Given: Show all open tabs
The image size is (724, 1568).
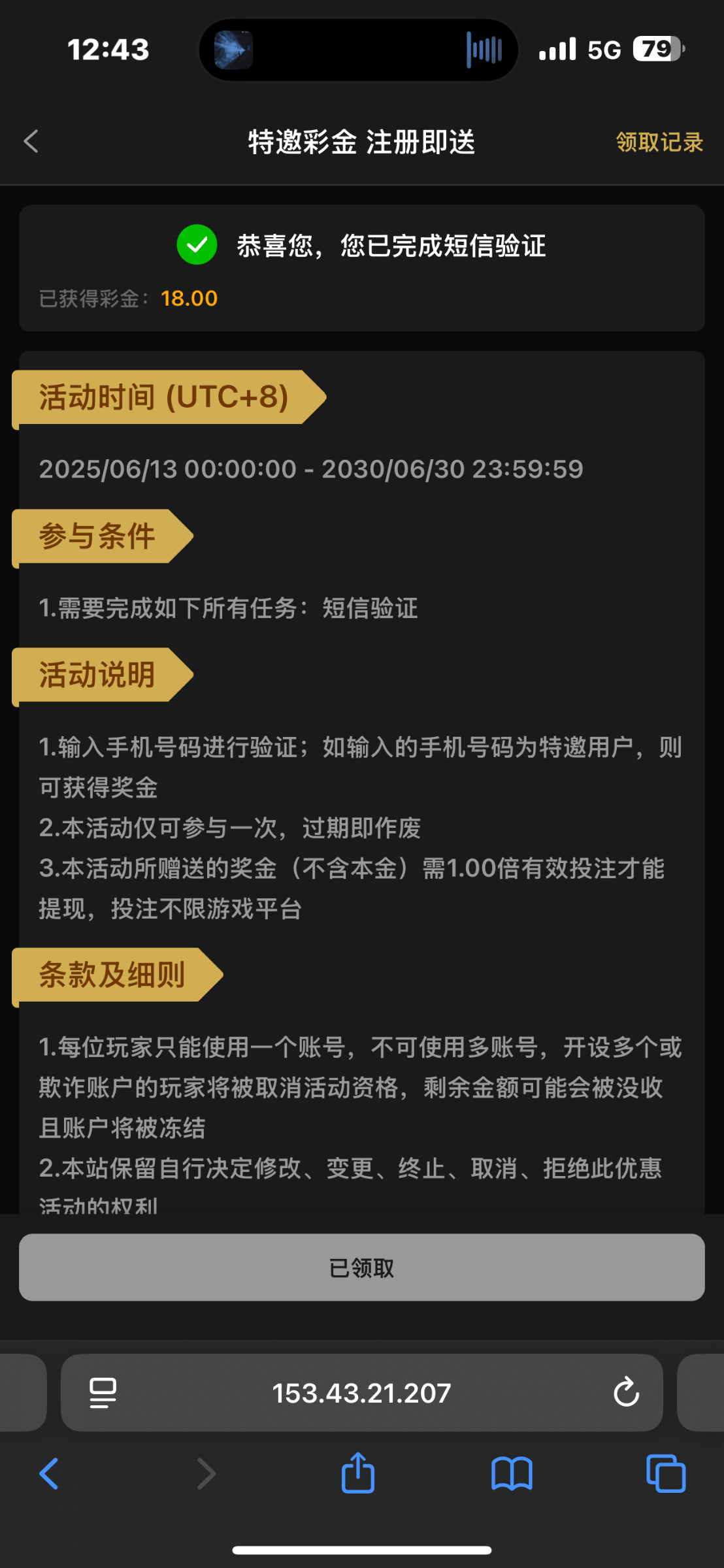Looking at the screenshot, I should point(665,1474).
